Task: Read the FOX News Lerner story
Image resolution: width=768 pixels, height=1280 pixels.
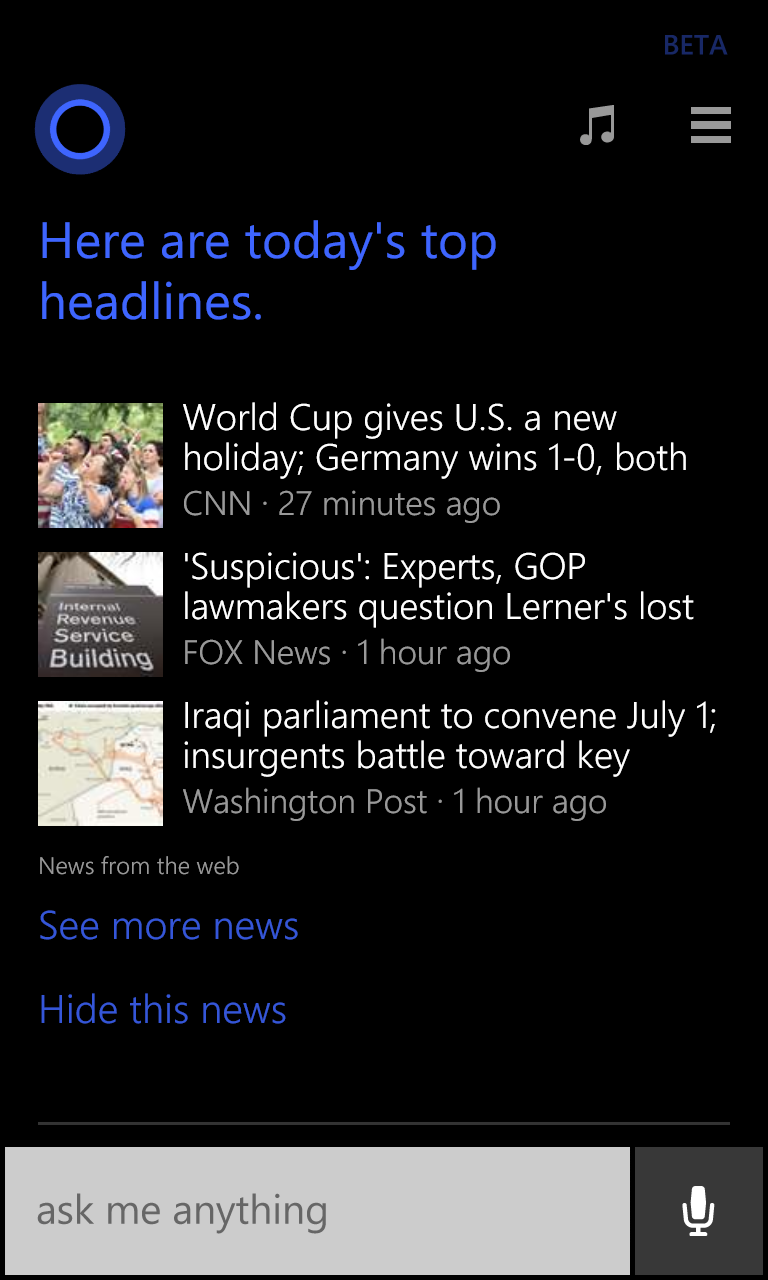Action: tap(438, 587)
